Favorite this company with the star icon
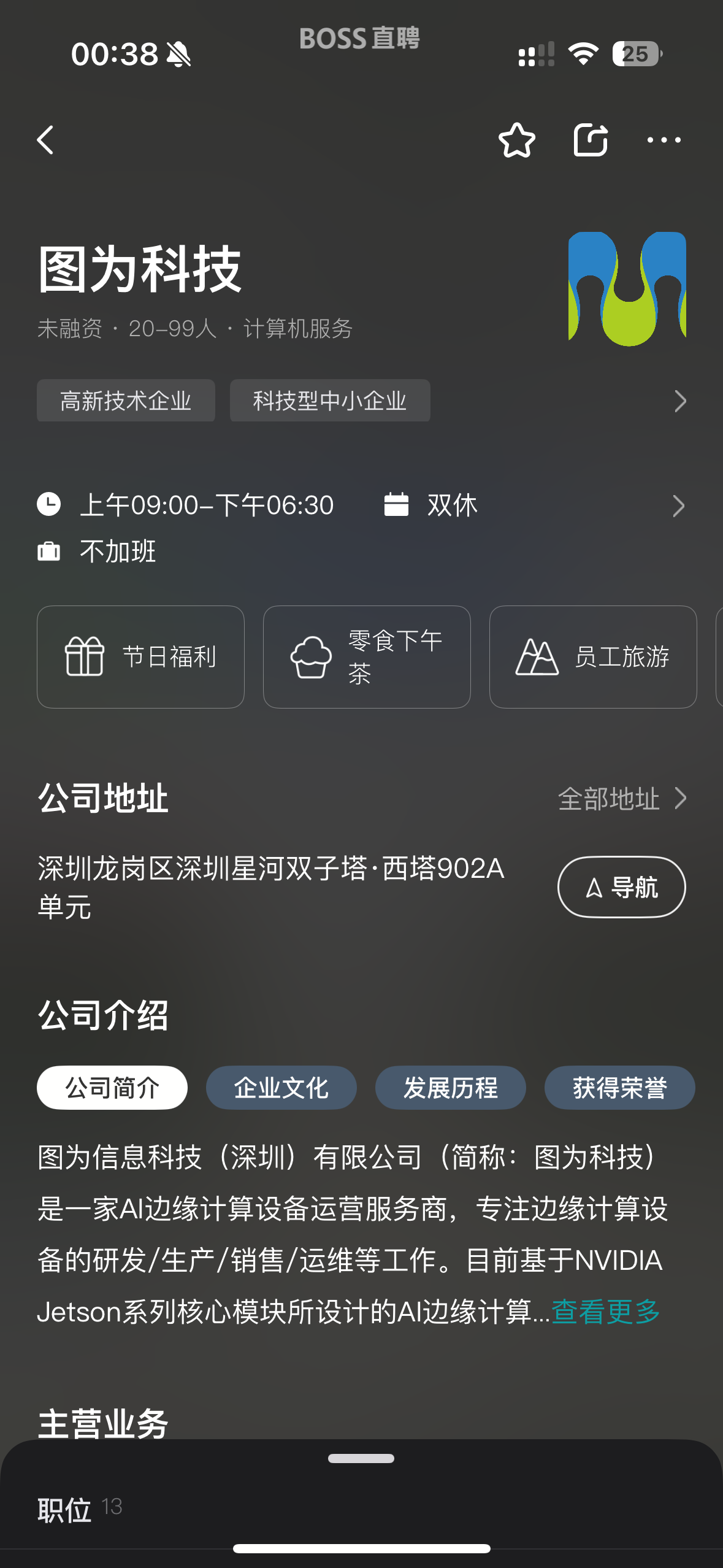Image resolution: width=723 pixels, height=1568 pixels. (x=516, y=140)
